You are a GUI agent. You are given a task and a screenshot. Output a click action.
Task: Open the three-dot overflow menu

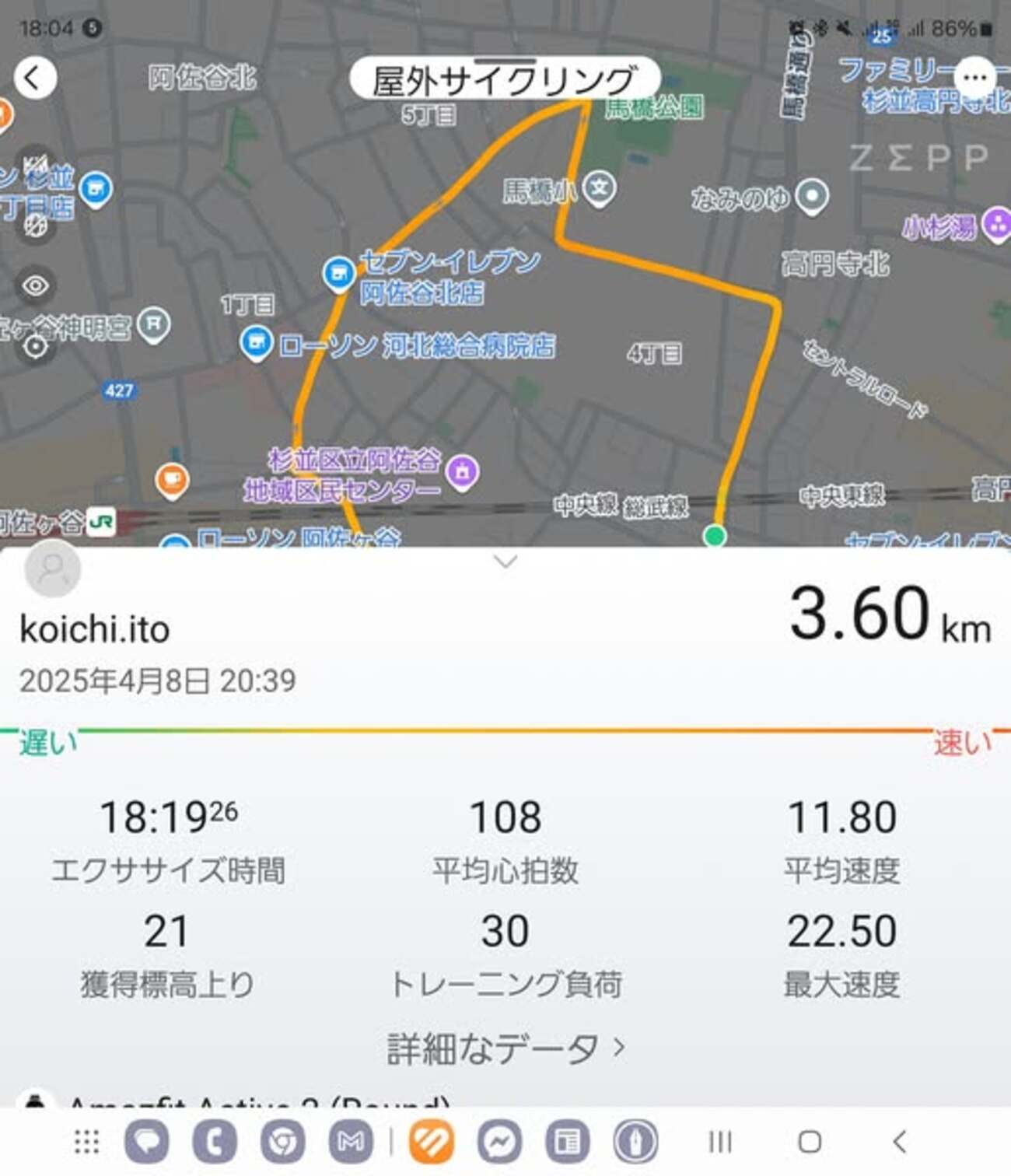click(x=974, y=78)
